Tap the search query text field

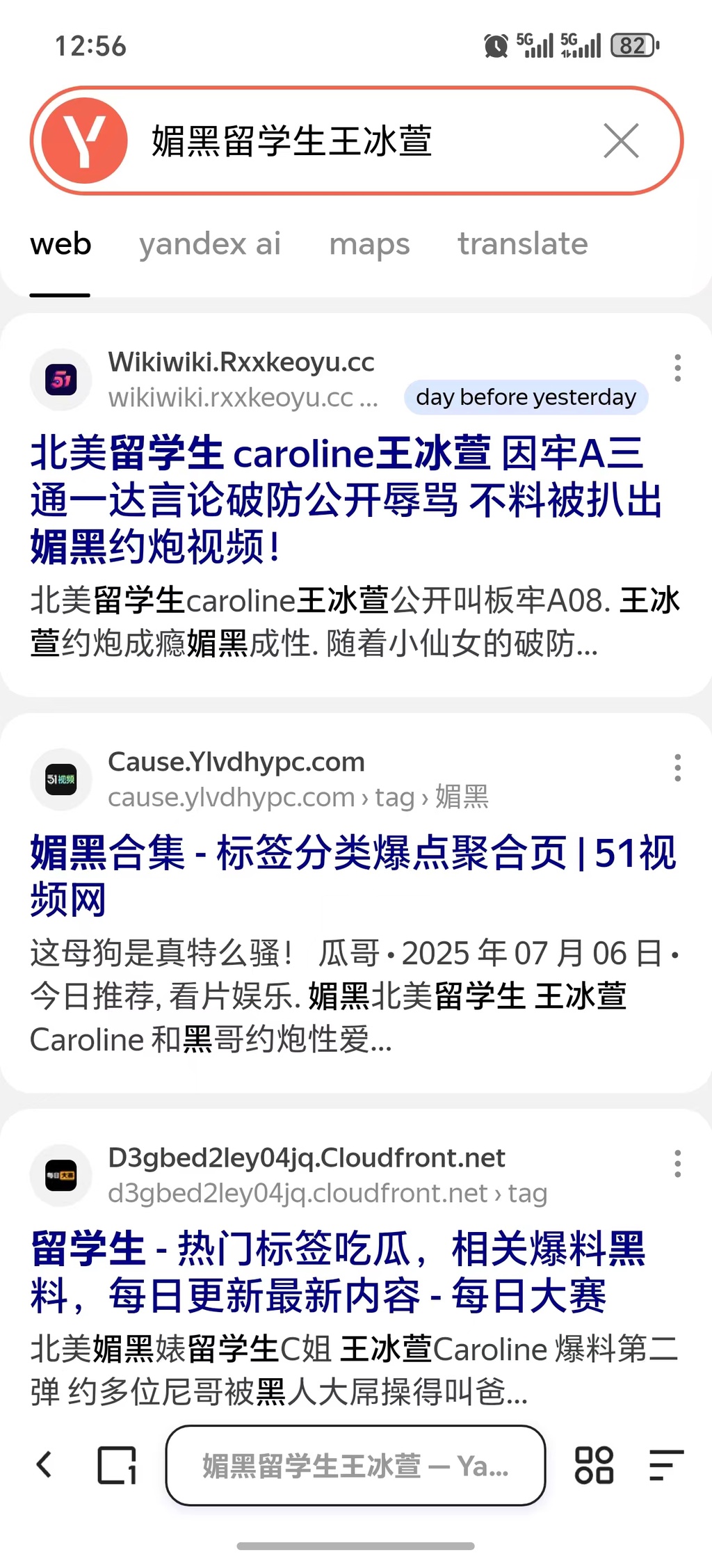click(x=362, y=141)
